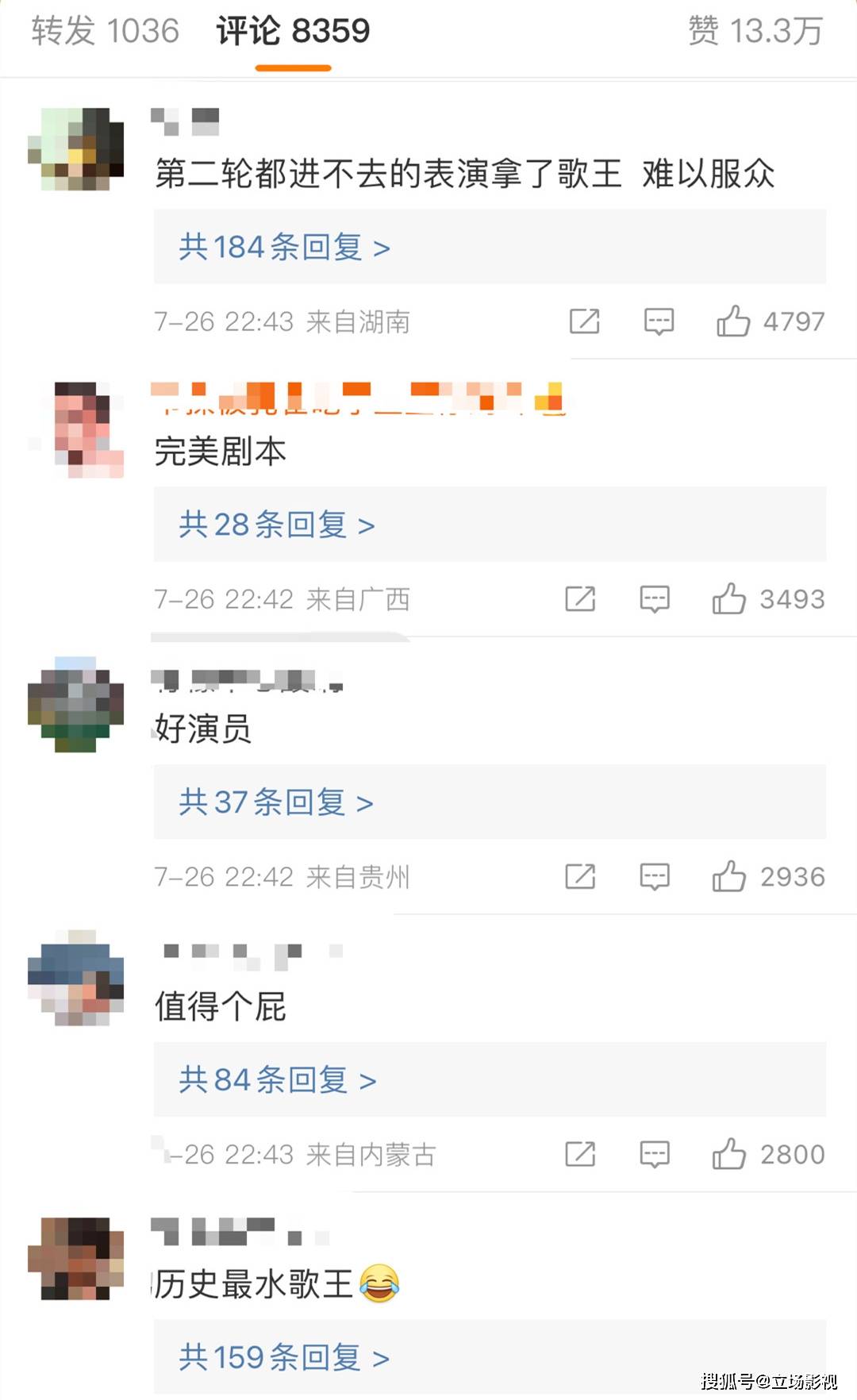Open avatar of 历史最水歌王 commenter
Screen dimensions: 857x1400
(x=75, y=1260)
